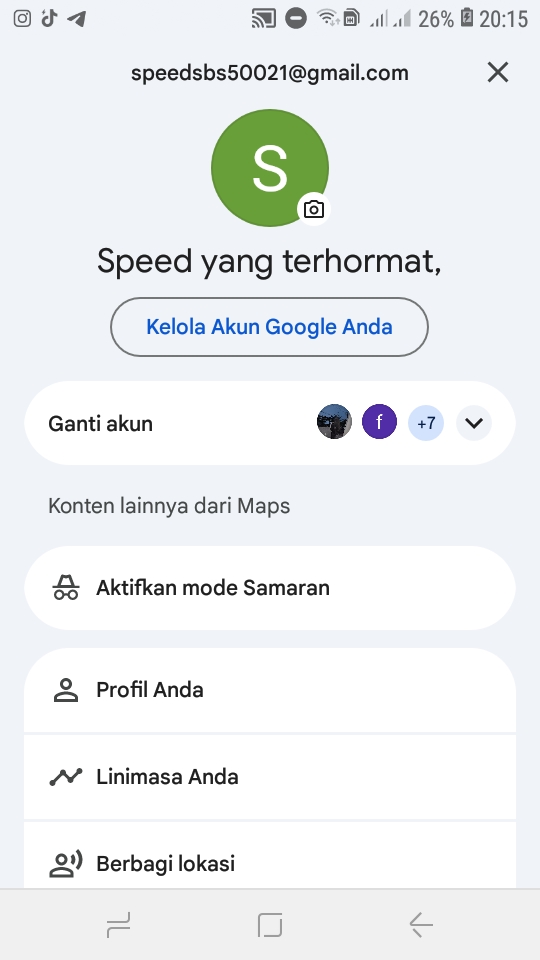Open Profil Anda
Screen dimensions: 540x960
269,690
